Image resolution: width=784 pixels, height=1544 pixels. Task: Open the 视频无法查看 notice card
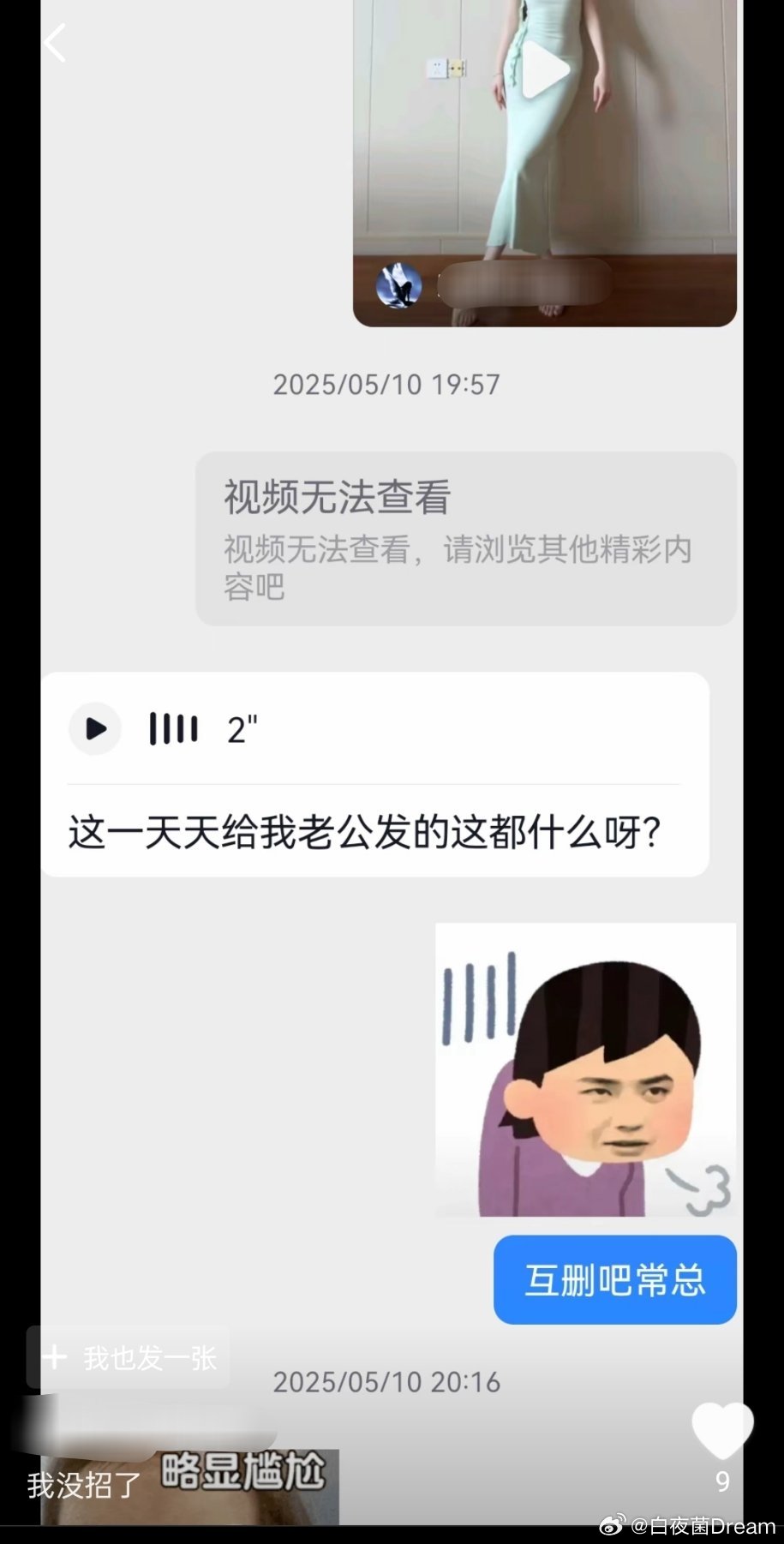point(466,537)
